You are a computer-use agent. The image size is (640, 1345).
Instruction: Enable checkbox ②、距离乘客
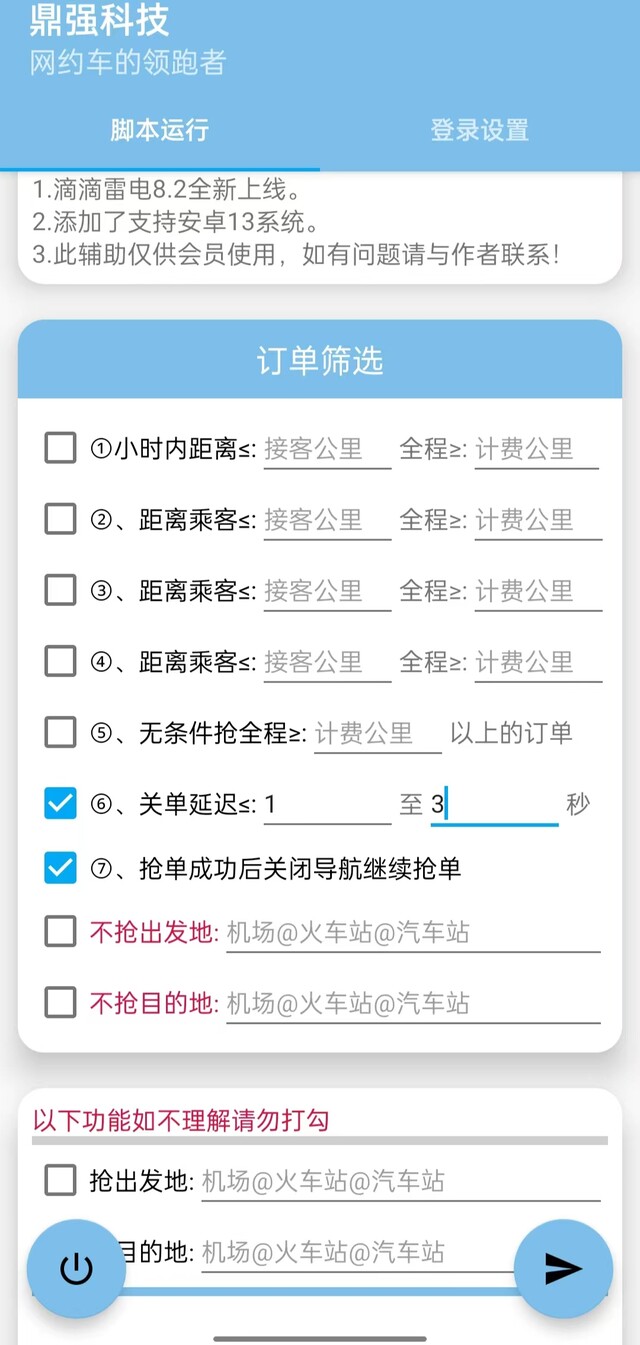(x=60, y=519)
